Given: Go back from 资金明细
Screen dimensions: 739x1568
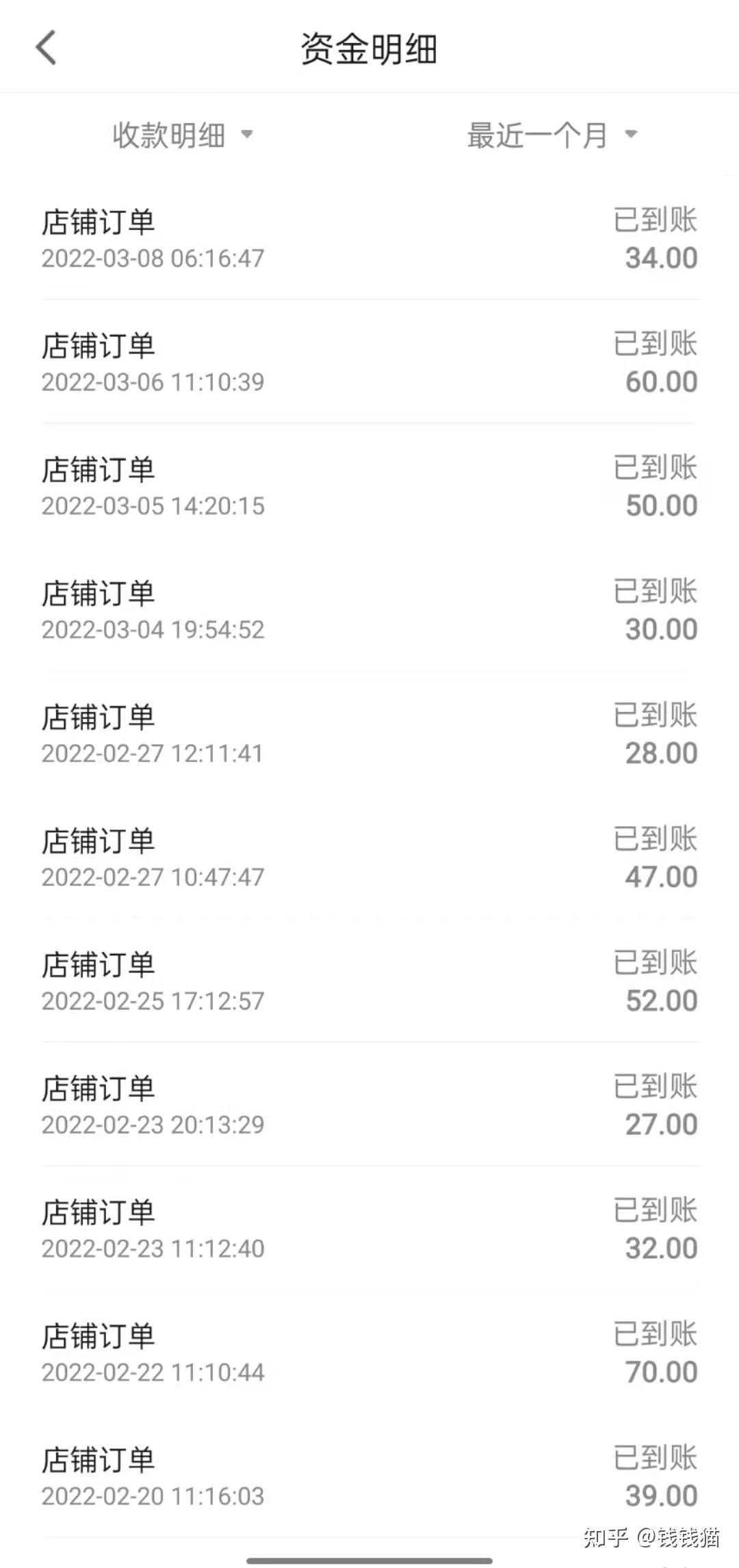Looking at the screenshot, I should (46, 49).
